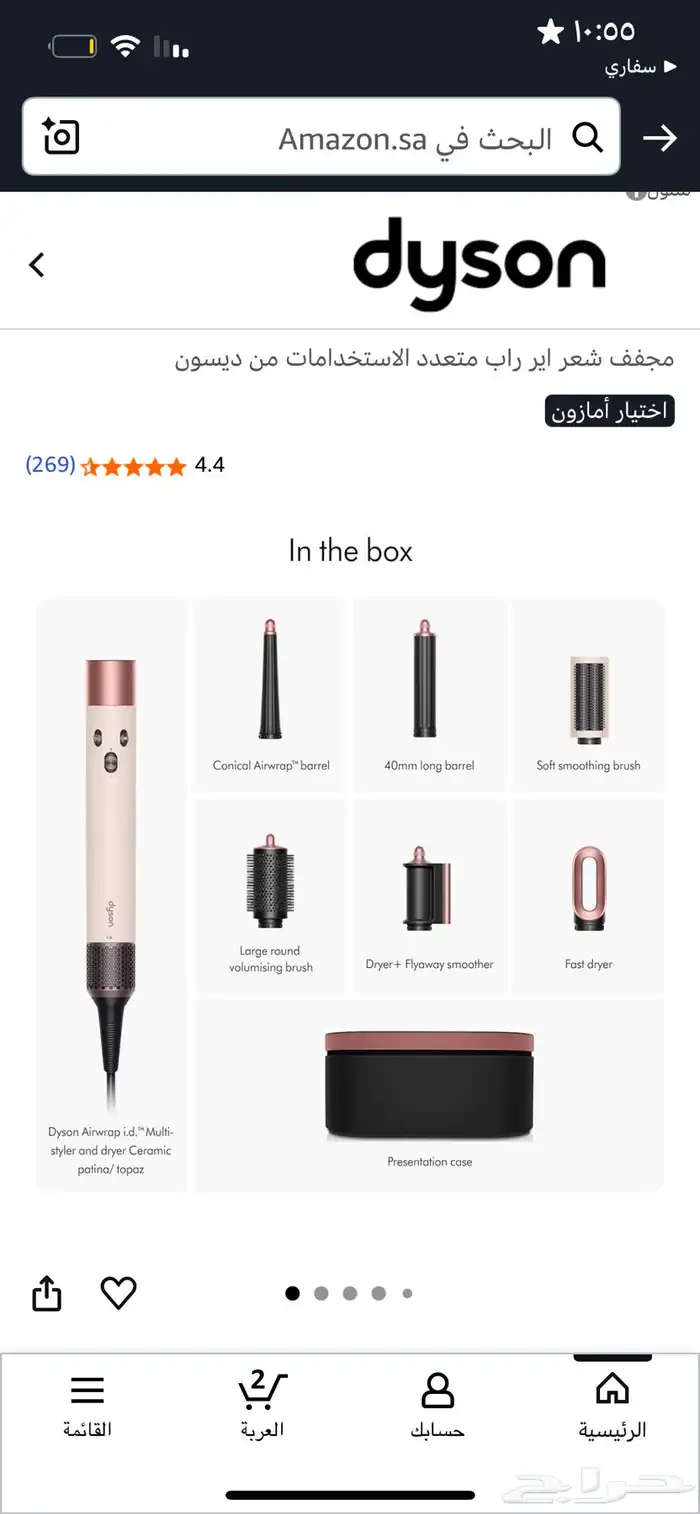Add the product to wish list heart

(118, 1293)
